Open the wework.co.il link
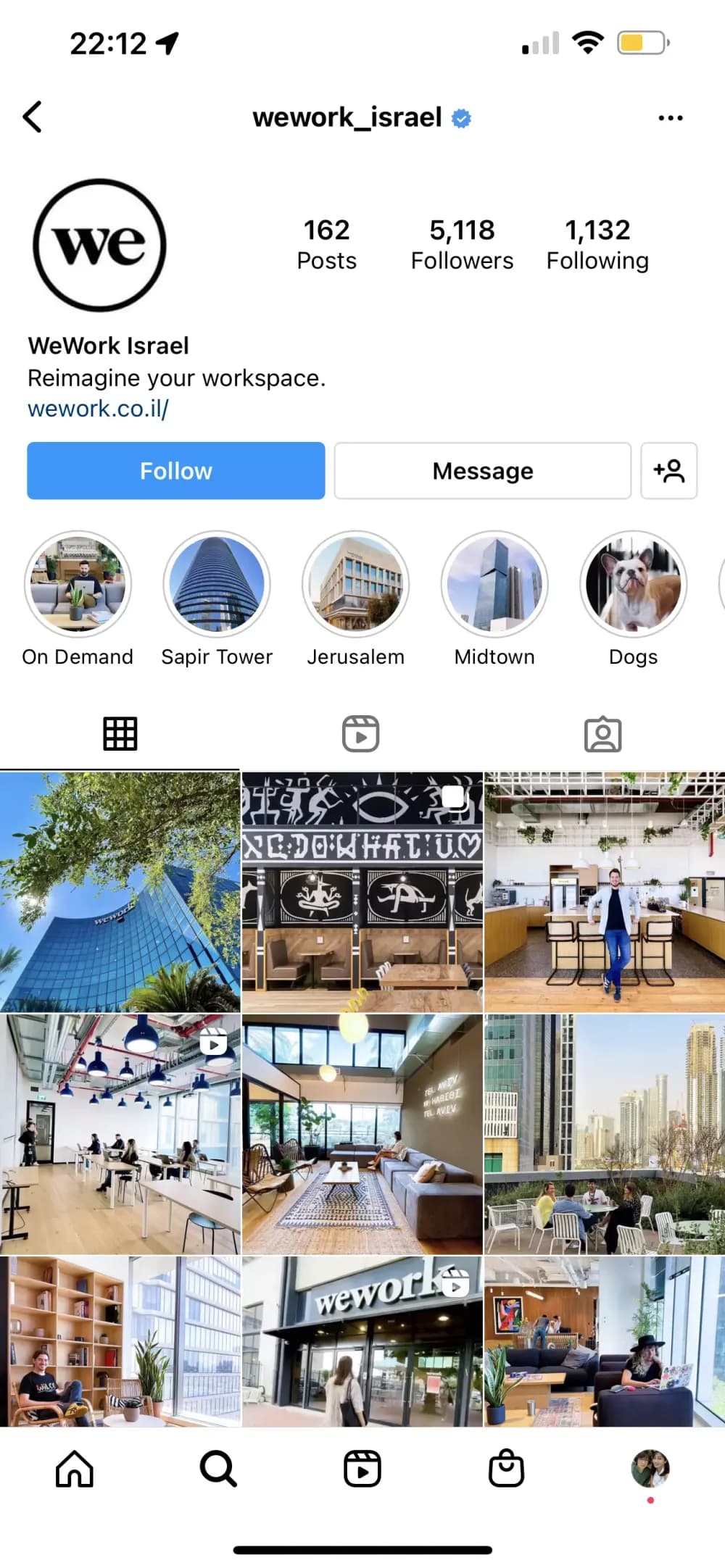The width and height of the screenshot is (725, 1568). 98,409
